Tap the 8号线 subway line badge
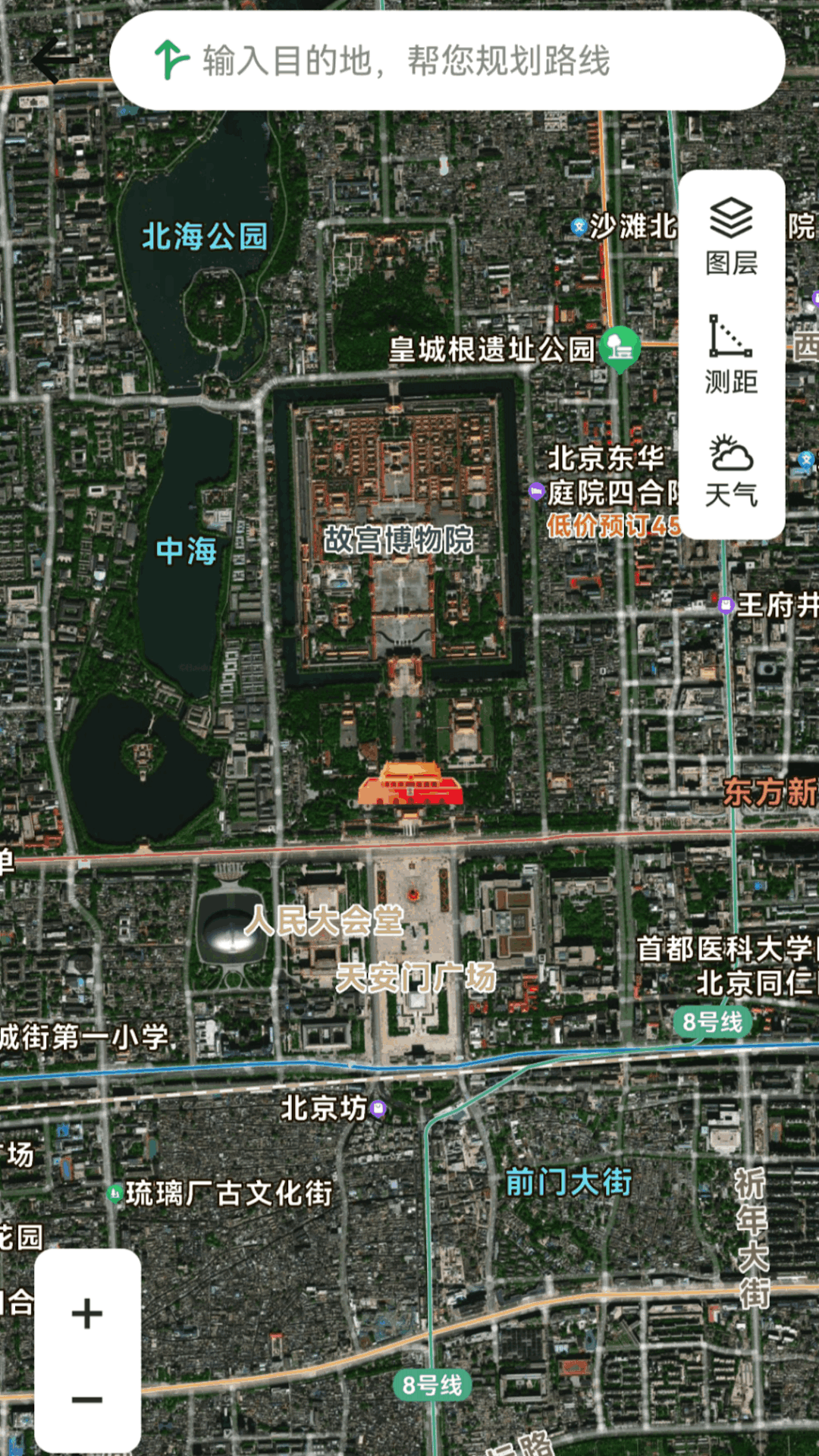The height and width of the screenshot is (1456, 819). click(713, 1022)
